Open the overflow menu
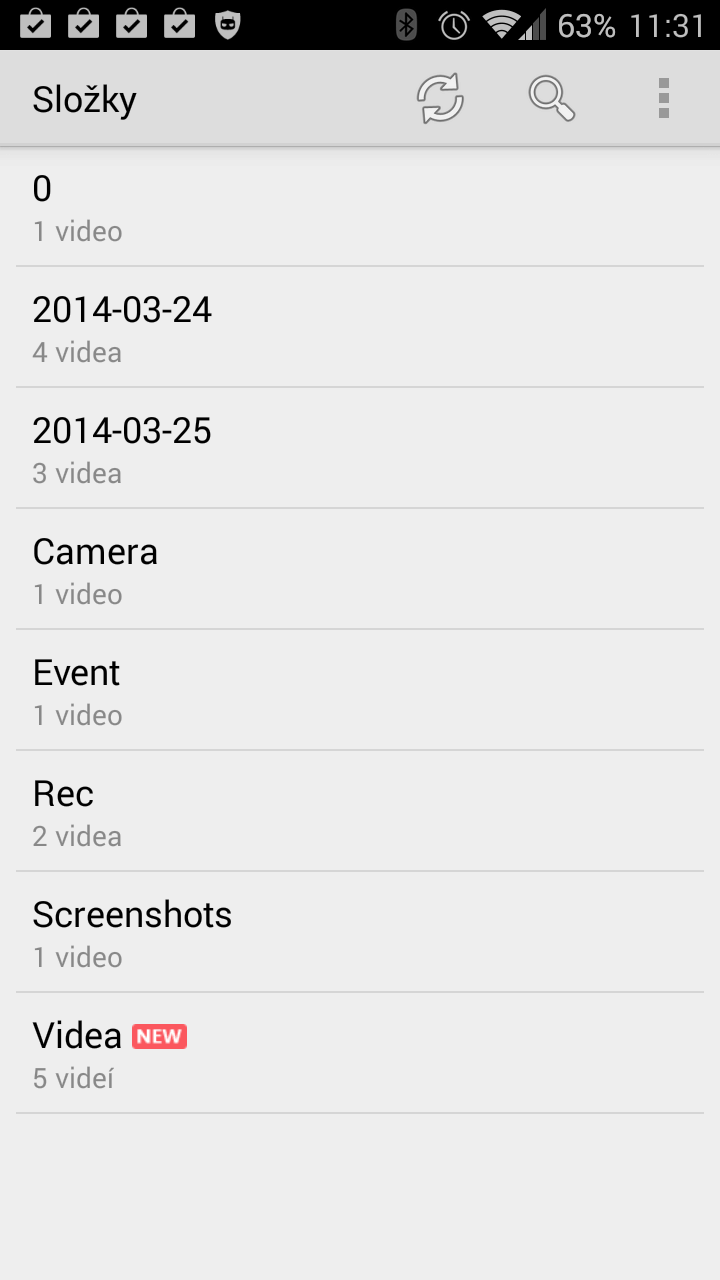This screenshot has width=720, height=1280. click(663, 99)
